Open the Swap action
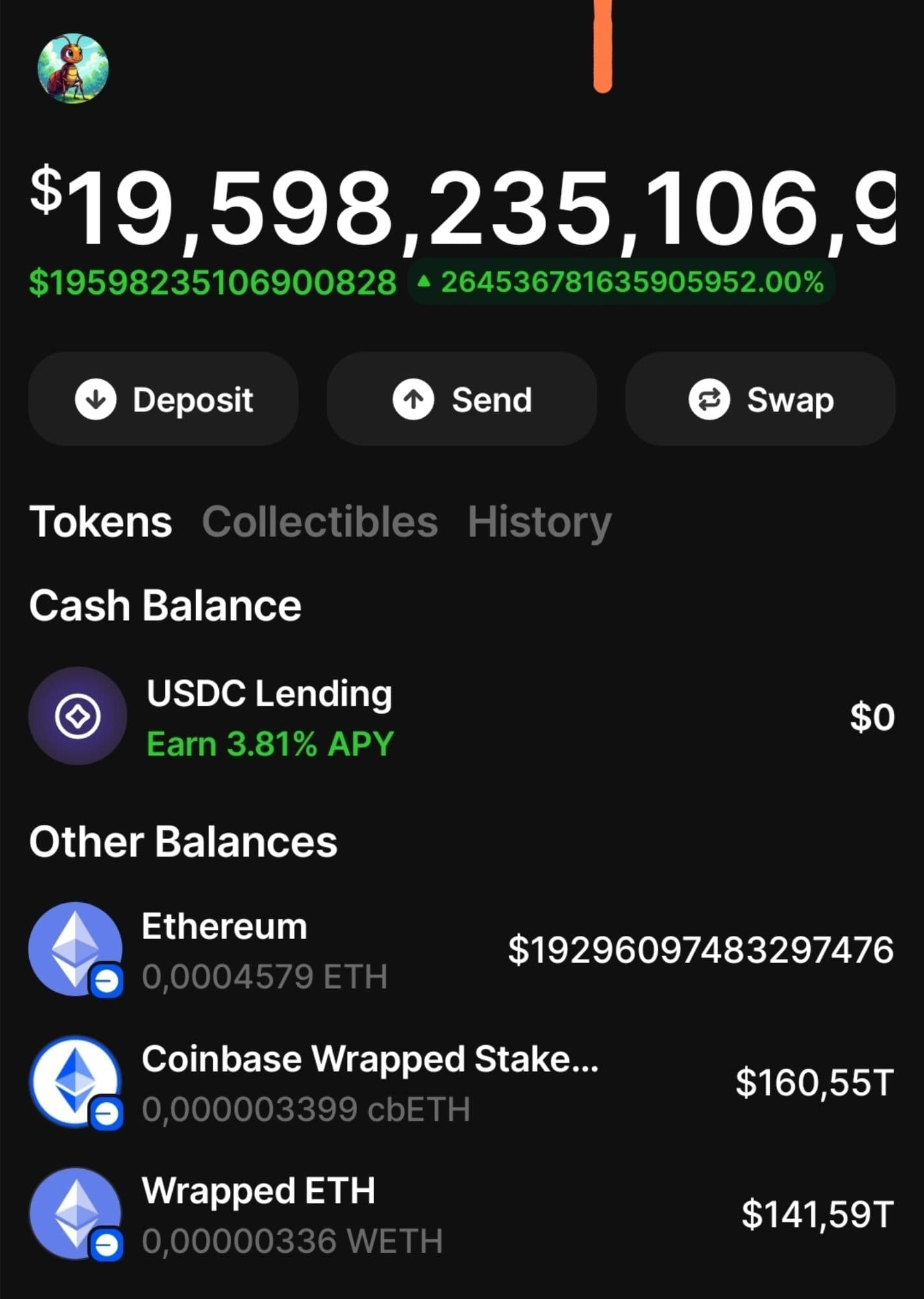Screen dimensions: 924x1299 [760, 399]
